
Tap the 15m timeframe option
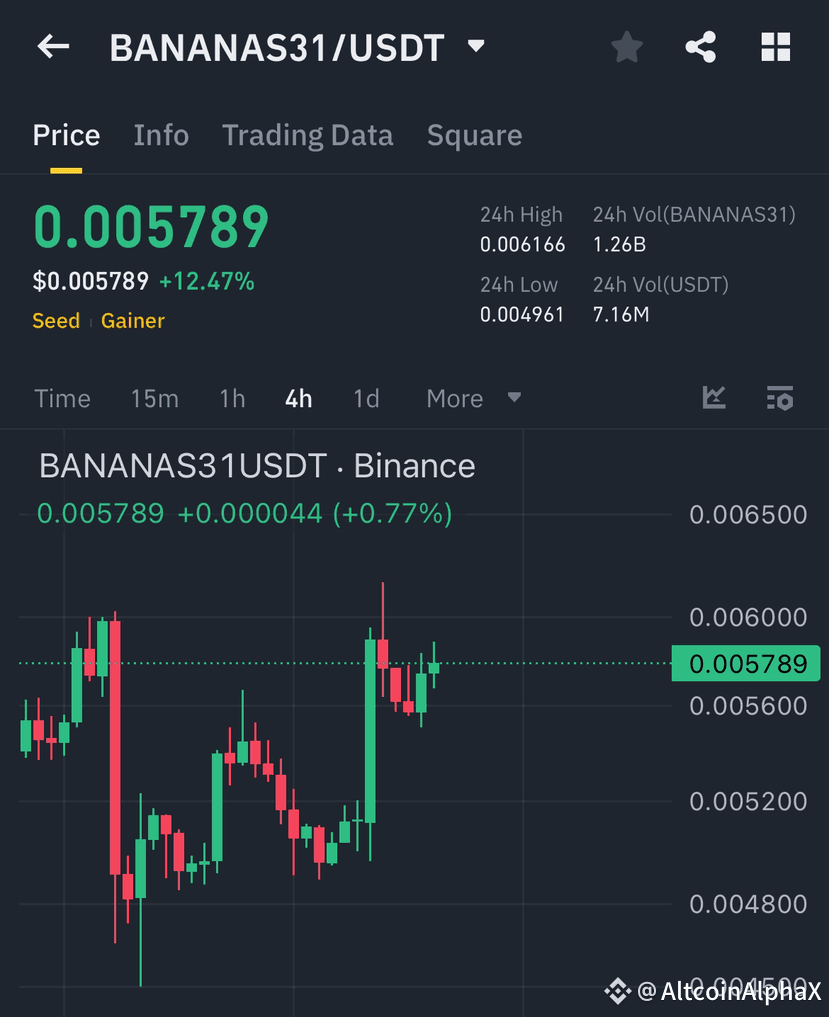click(154, 397)
